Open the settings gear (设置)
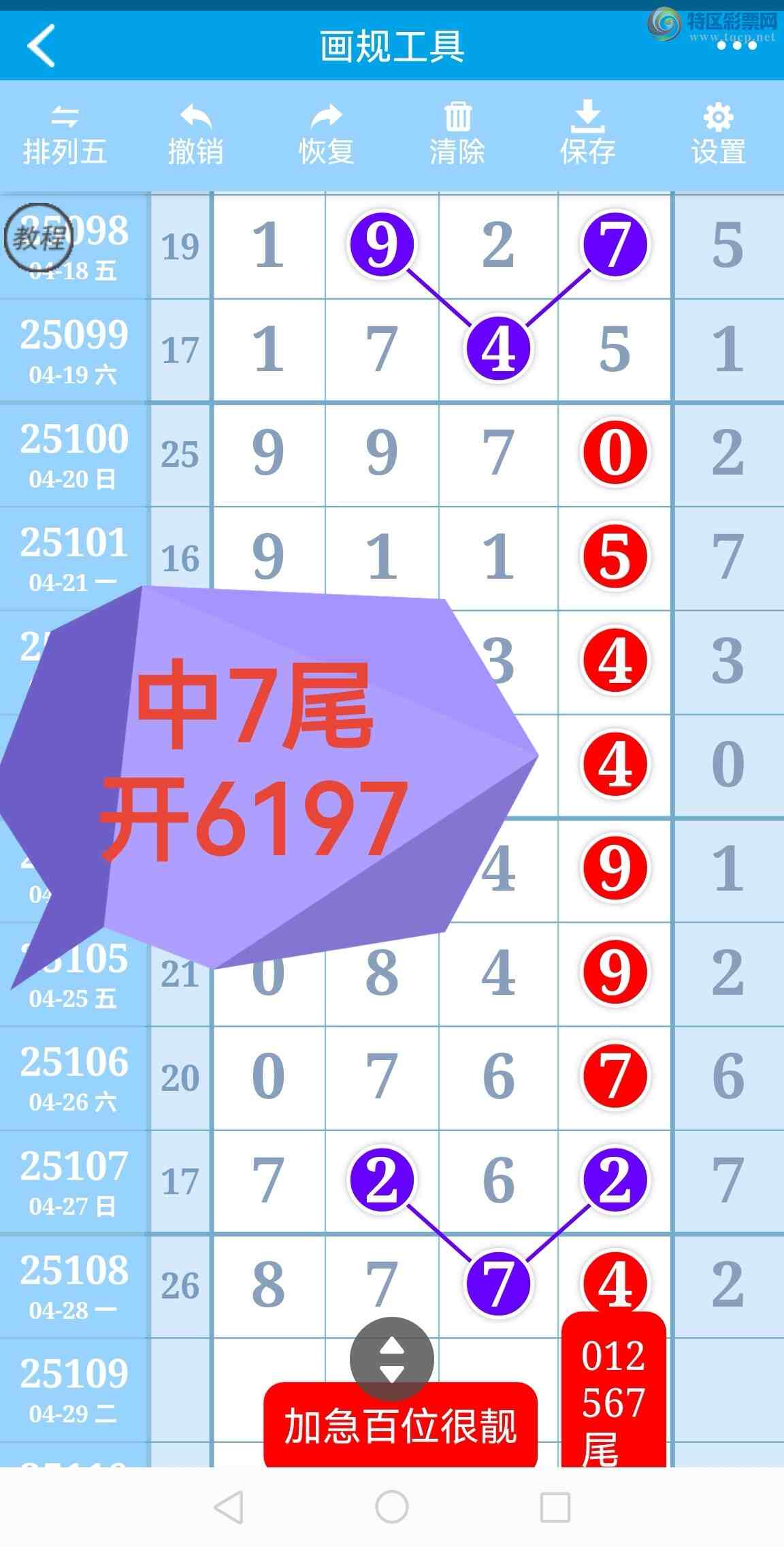The image size is (784, 1547). coord(717,133)
